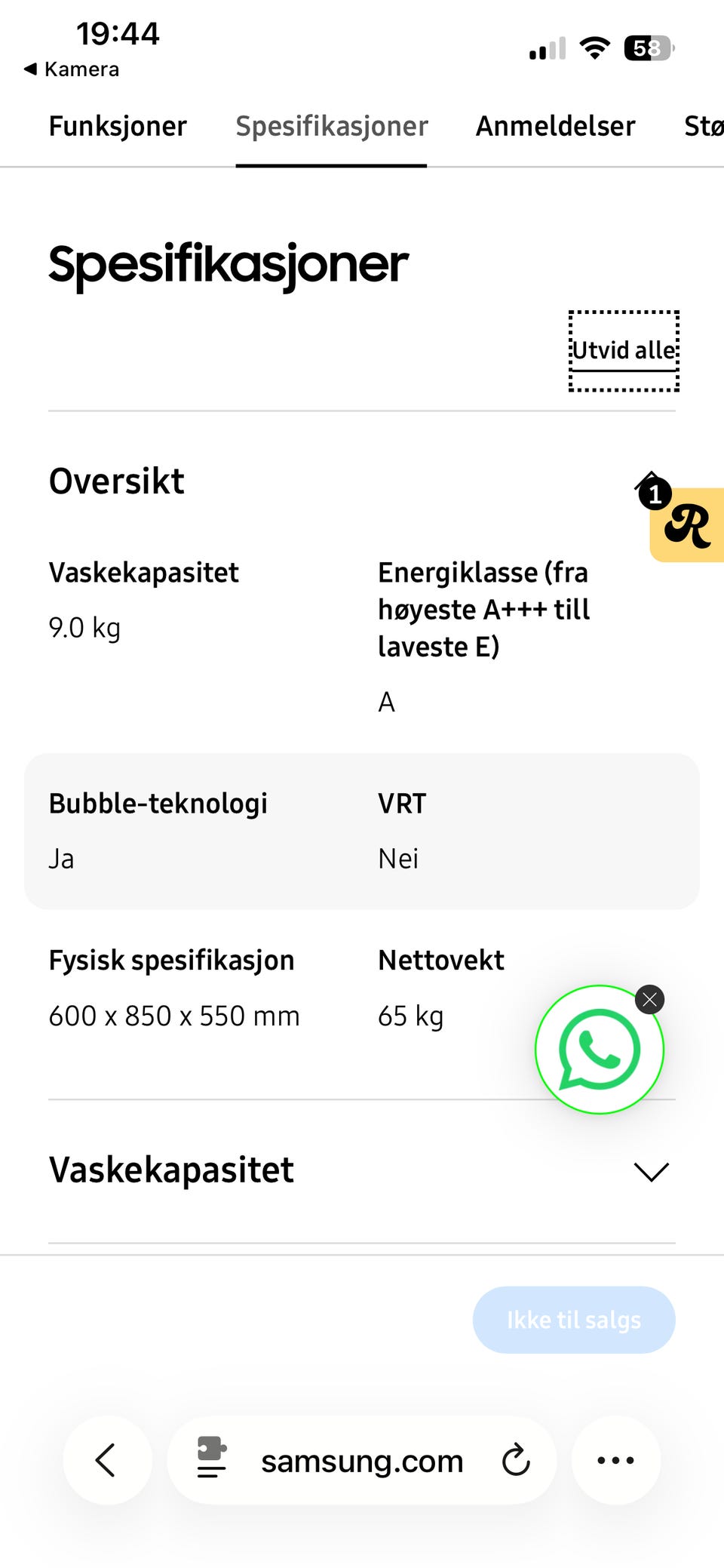Switch to the Funksjoner tab
The height and width of the screenshot is (1568, 724).
[x=118, y=126]
